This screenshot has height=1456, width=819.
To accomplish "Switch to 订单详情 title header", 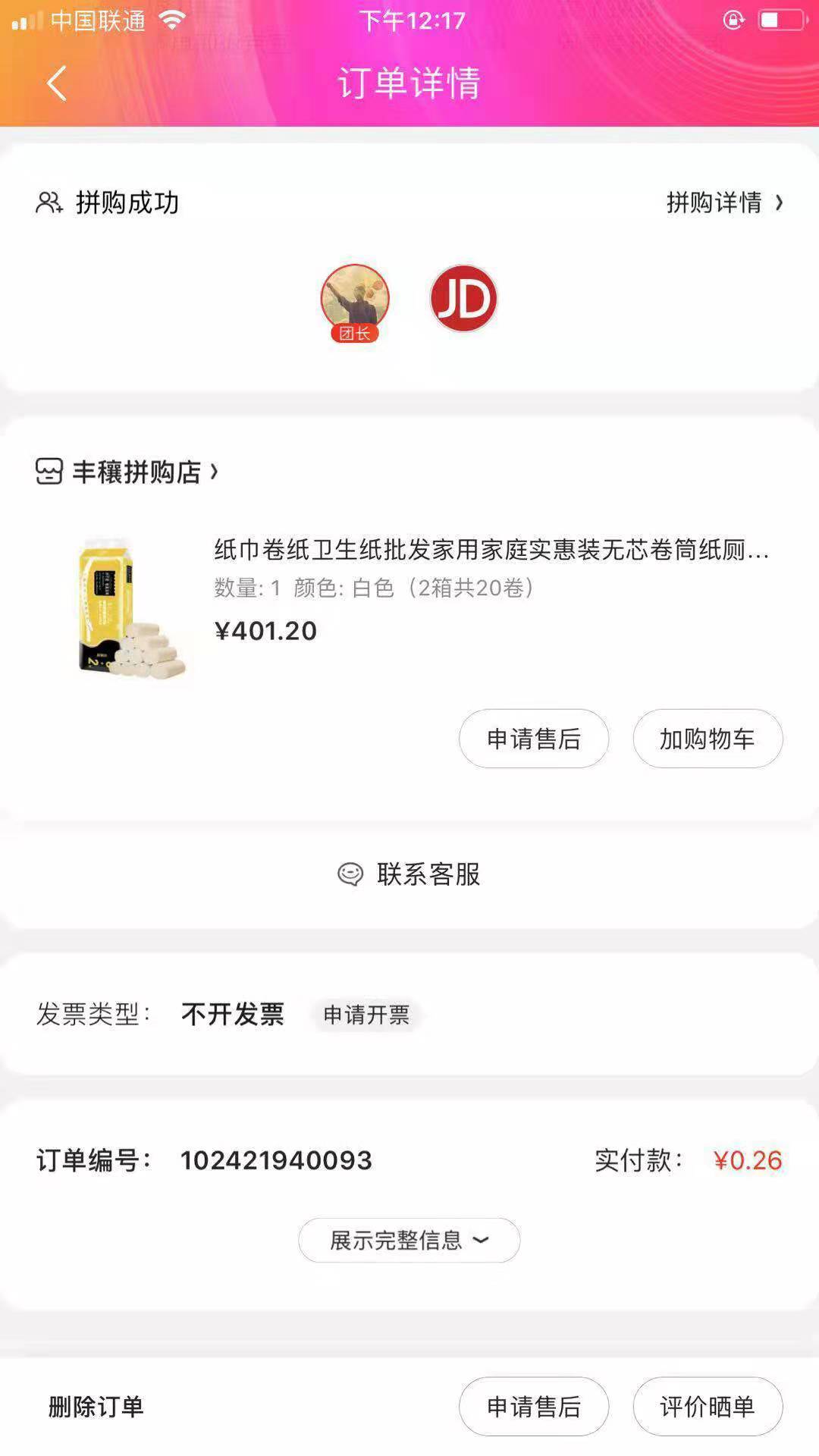I will pyautogui.click(x=409, y=83).
